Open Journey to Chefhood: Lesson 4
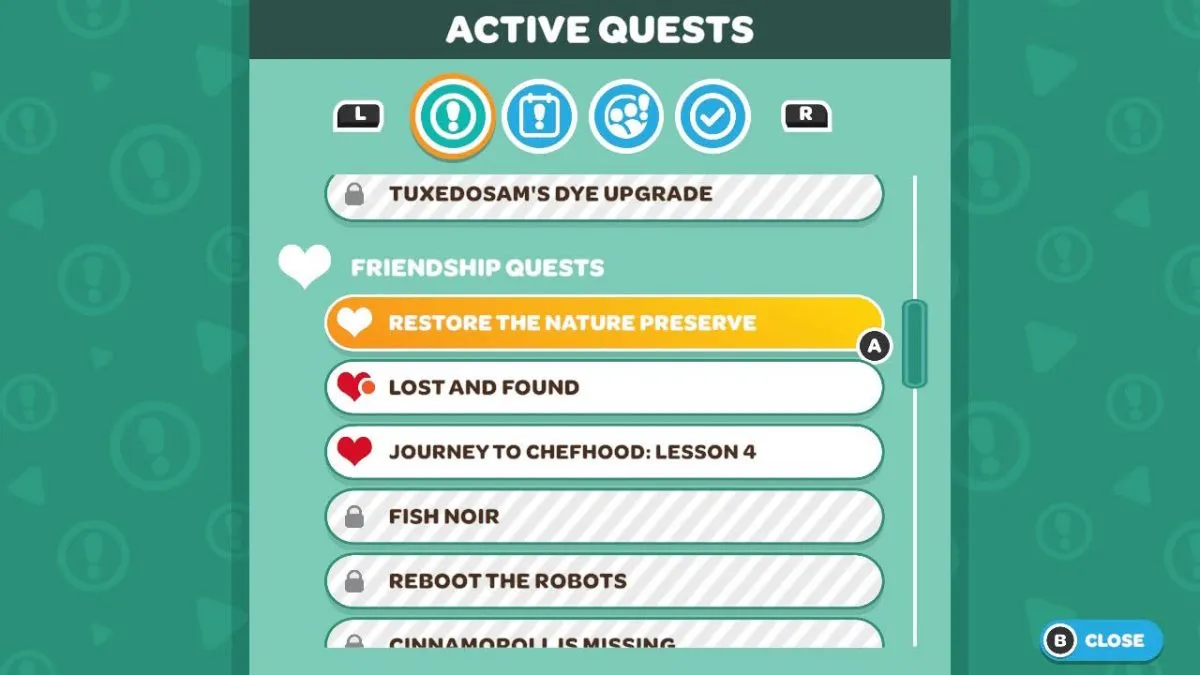Viewport: 1200px width, 675px height. [x=604, y=452]
